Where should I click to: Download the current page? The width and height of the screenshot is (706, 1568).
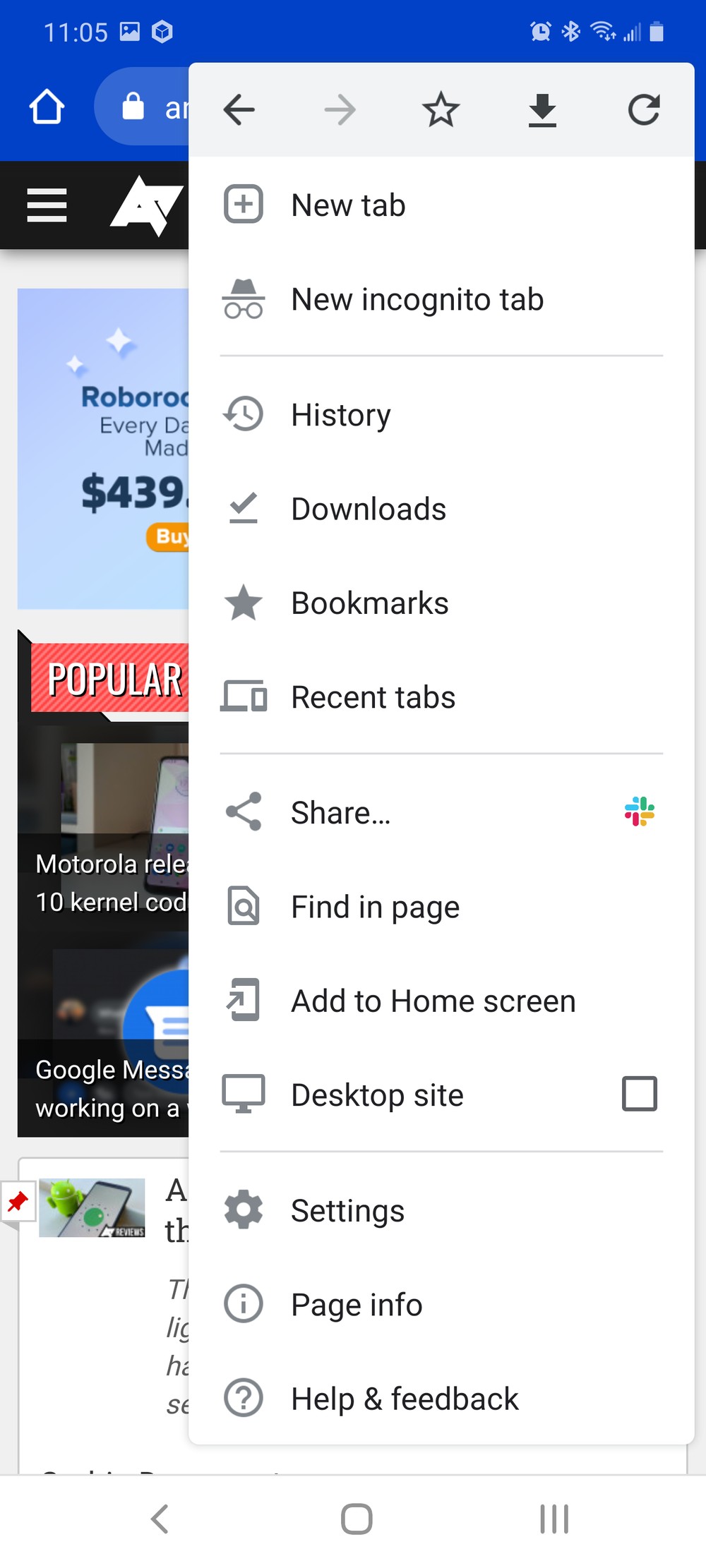[542, 109]
